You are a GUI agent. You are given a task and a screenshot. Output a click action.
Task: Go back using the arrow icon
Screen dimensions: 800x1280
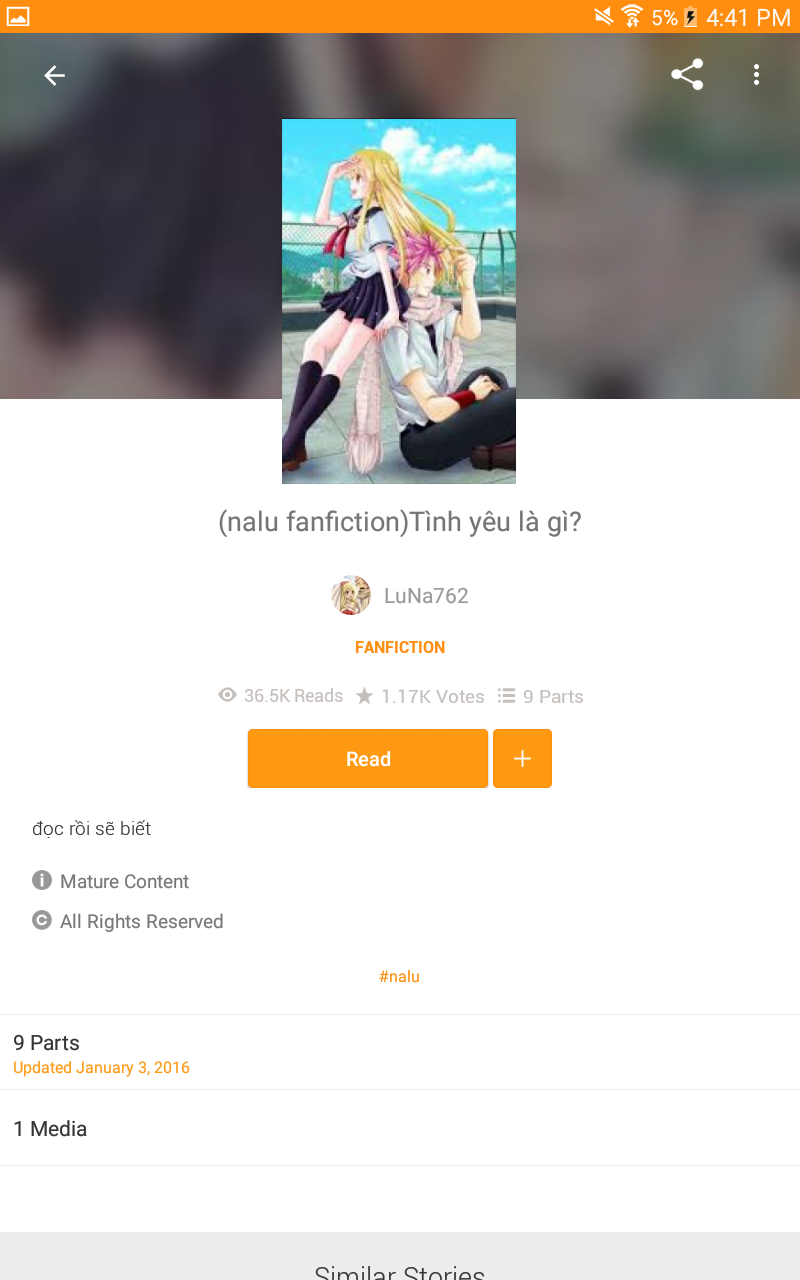pos(54,75)
